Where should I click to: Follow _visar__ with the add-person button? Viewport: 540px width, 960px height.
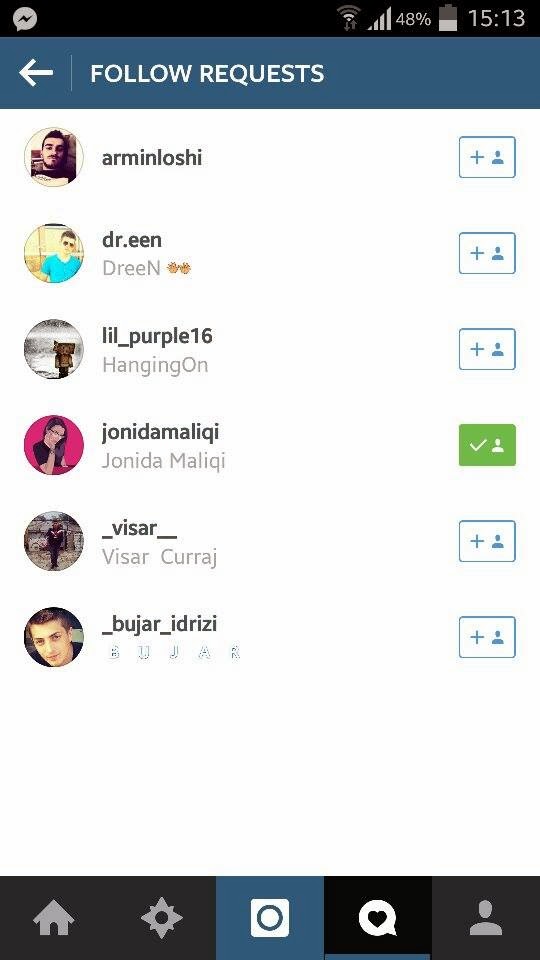(x=487, y=541)
